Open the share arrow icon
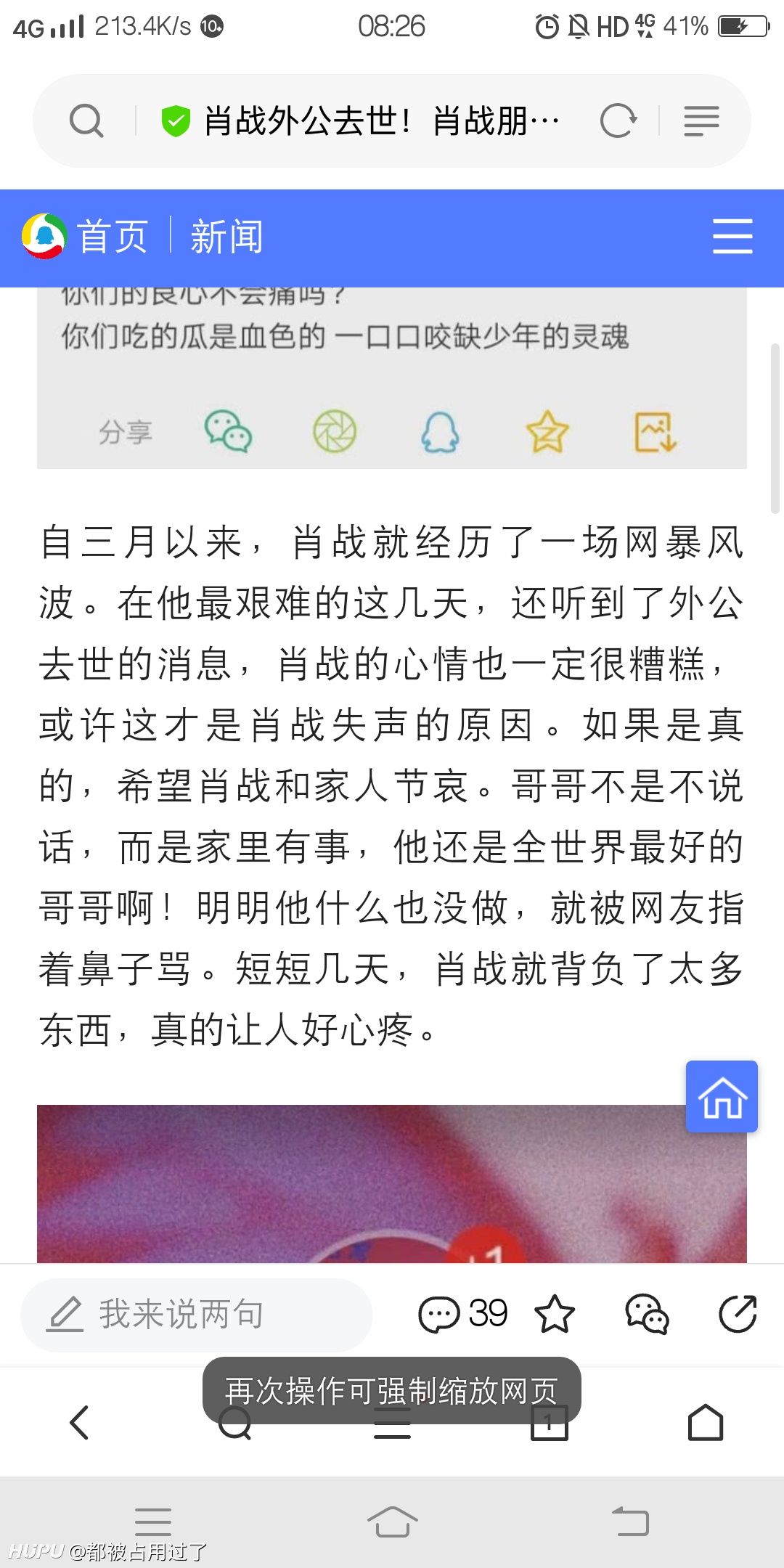This screenshot has width=784, height=1568. [738, 1314]
